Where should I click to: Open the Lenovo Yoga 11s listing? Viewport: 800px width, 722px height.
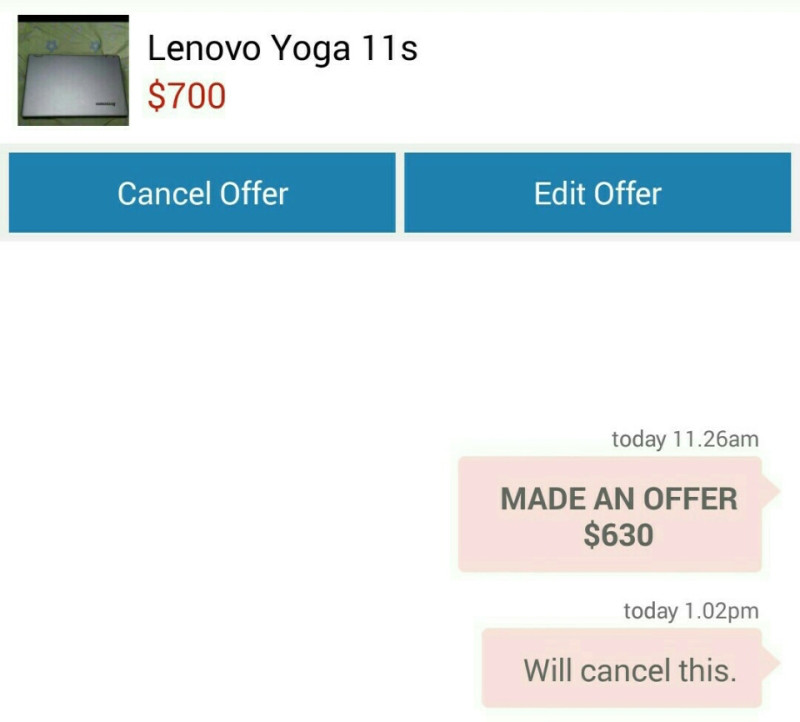click(282, 49)
